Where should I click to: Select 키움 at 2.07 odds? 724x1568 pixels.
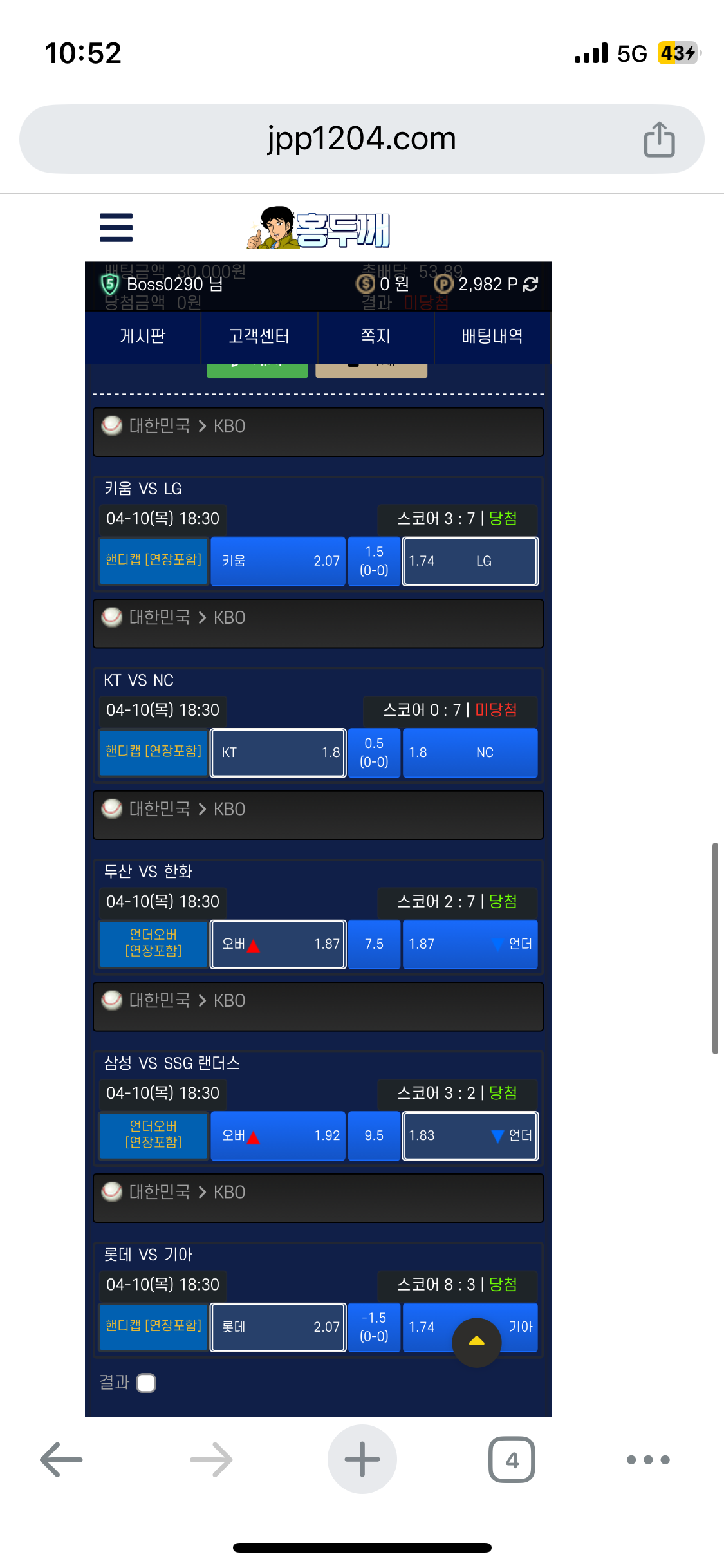[278, 561]
